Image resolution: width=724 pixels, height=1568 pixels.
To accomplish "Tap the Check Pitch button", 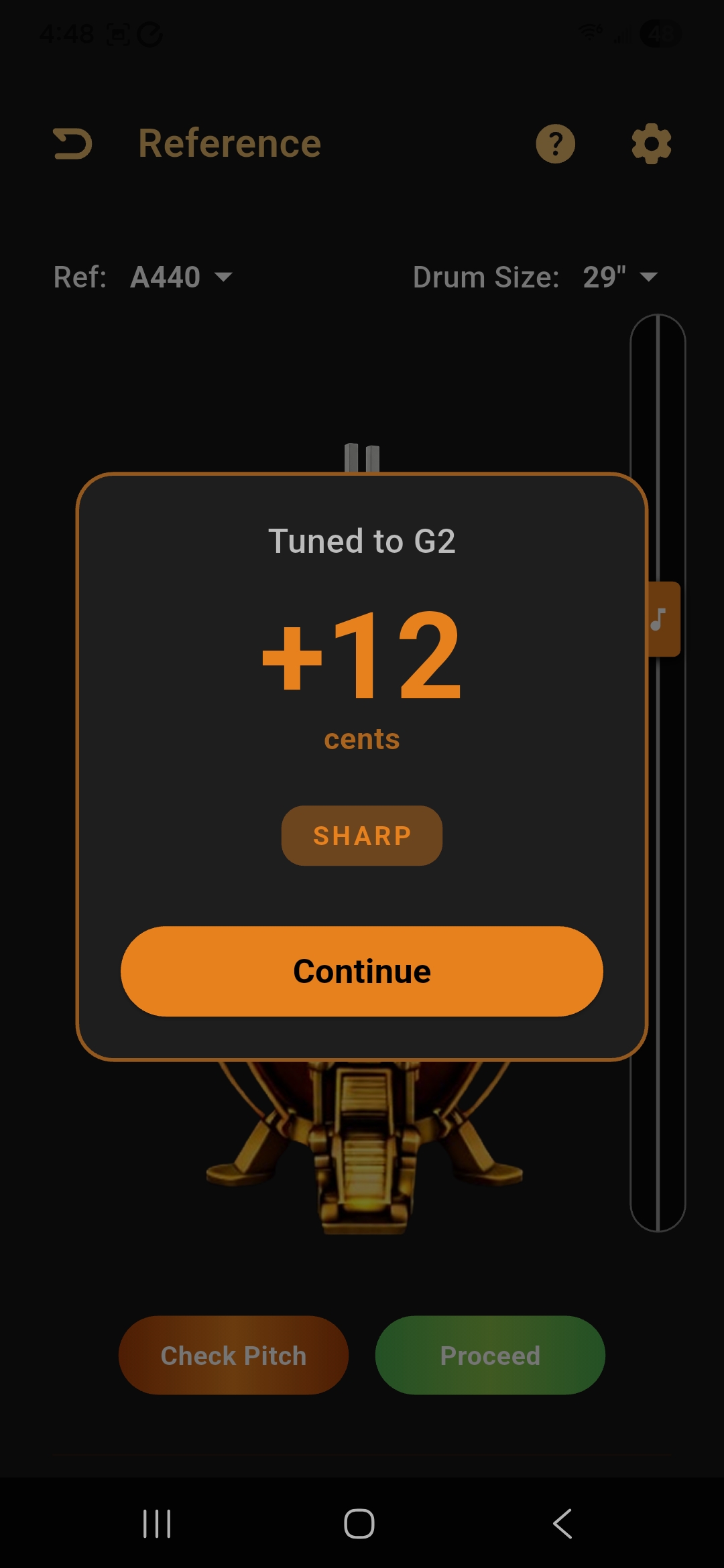I will pos(233,1356).
